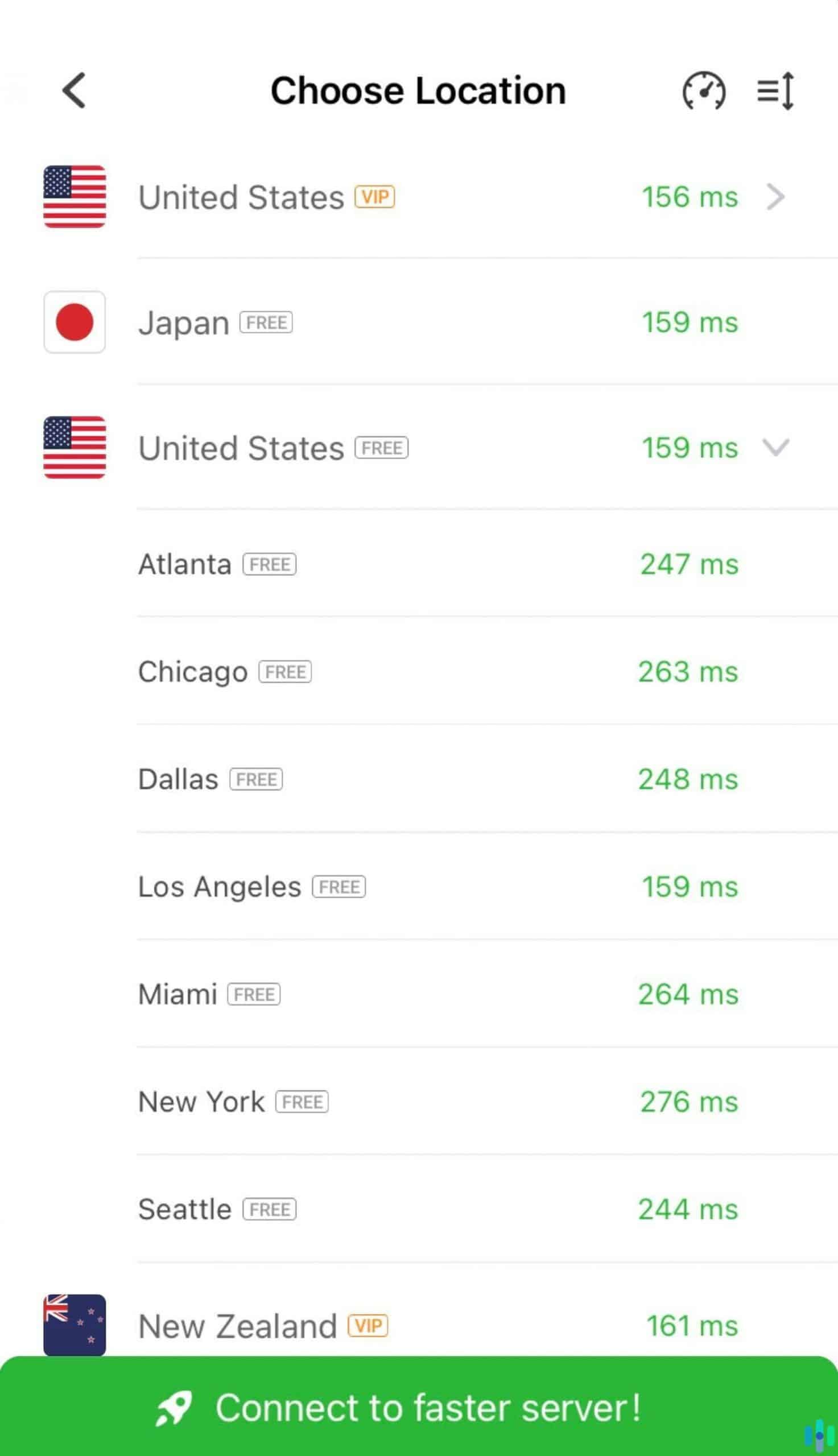
Task: Select the Los Angeles FREE server
Action: pyautogui.click(x=403, y=886)
